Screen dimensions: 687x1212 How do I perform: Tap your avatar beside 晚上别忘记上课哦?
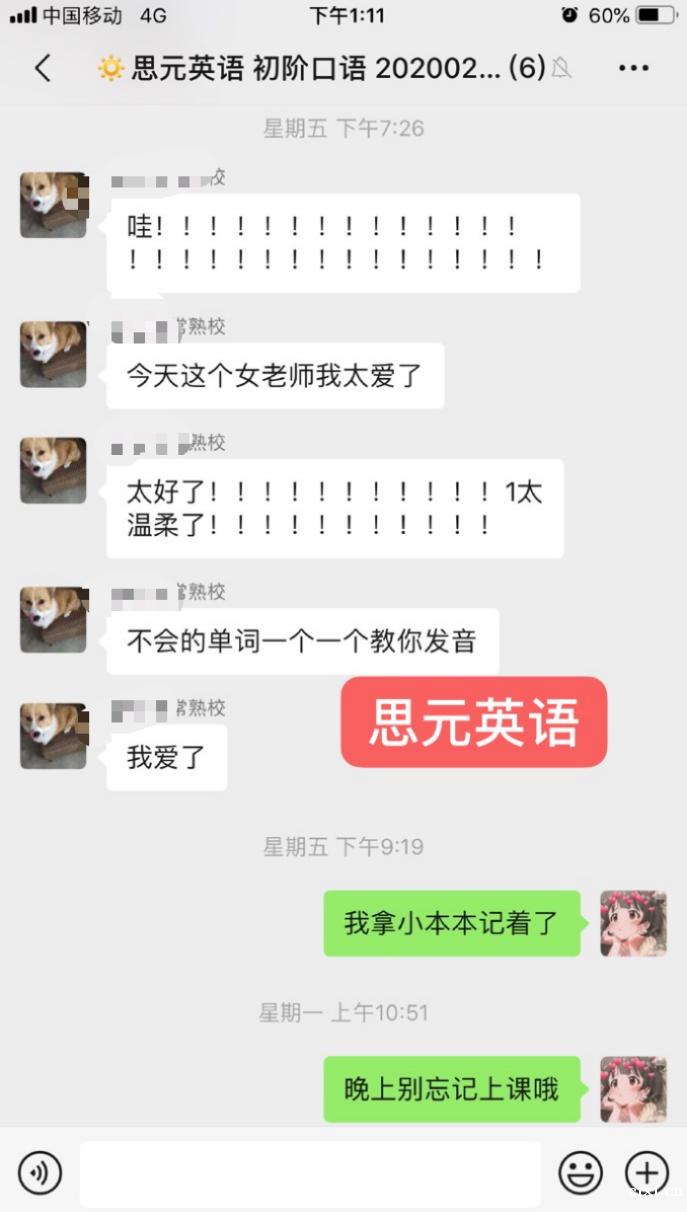[633, 1089]
